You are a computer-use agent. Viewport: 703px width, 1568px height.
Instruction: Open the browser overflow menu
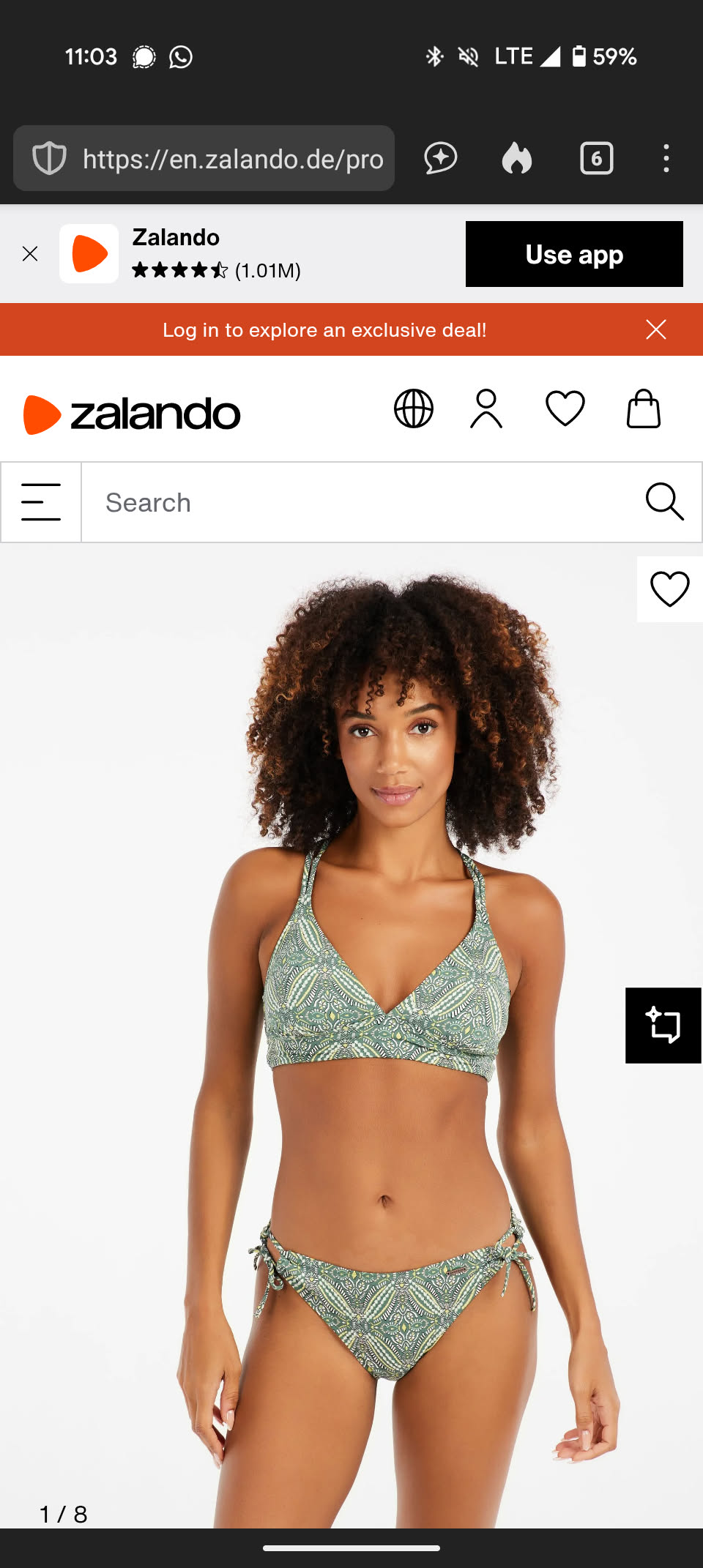[666, 158]
